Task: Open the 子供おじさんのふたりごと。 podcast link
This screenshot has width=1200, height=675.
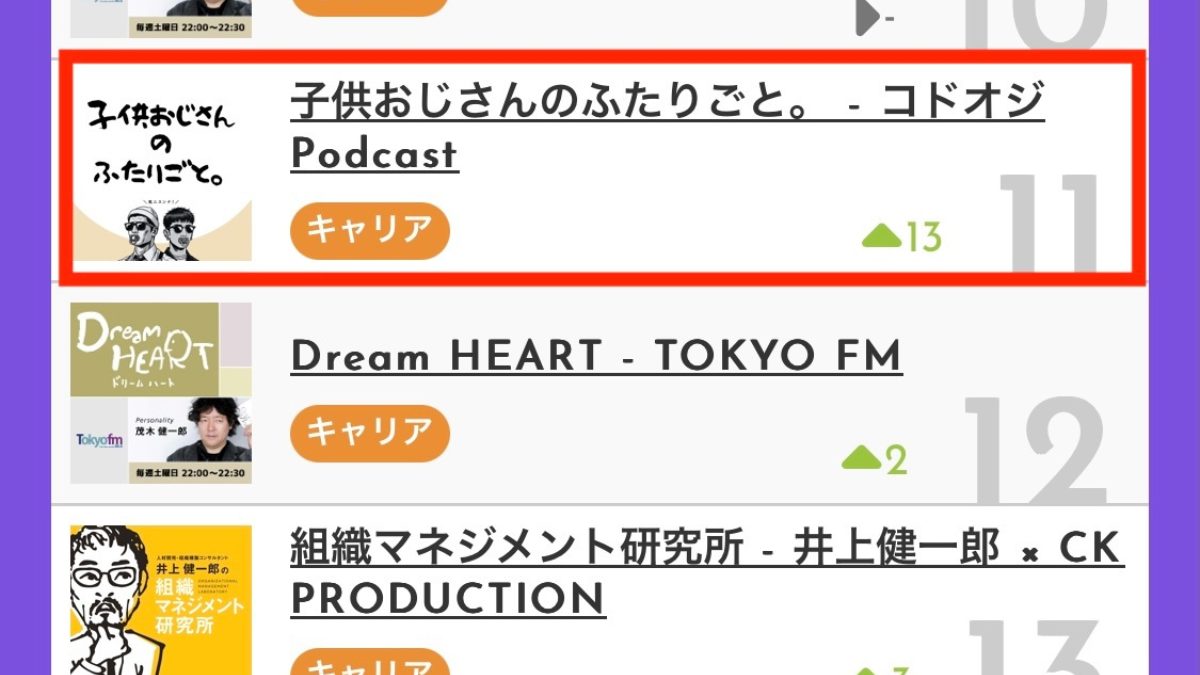Action: pos(666,102)
